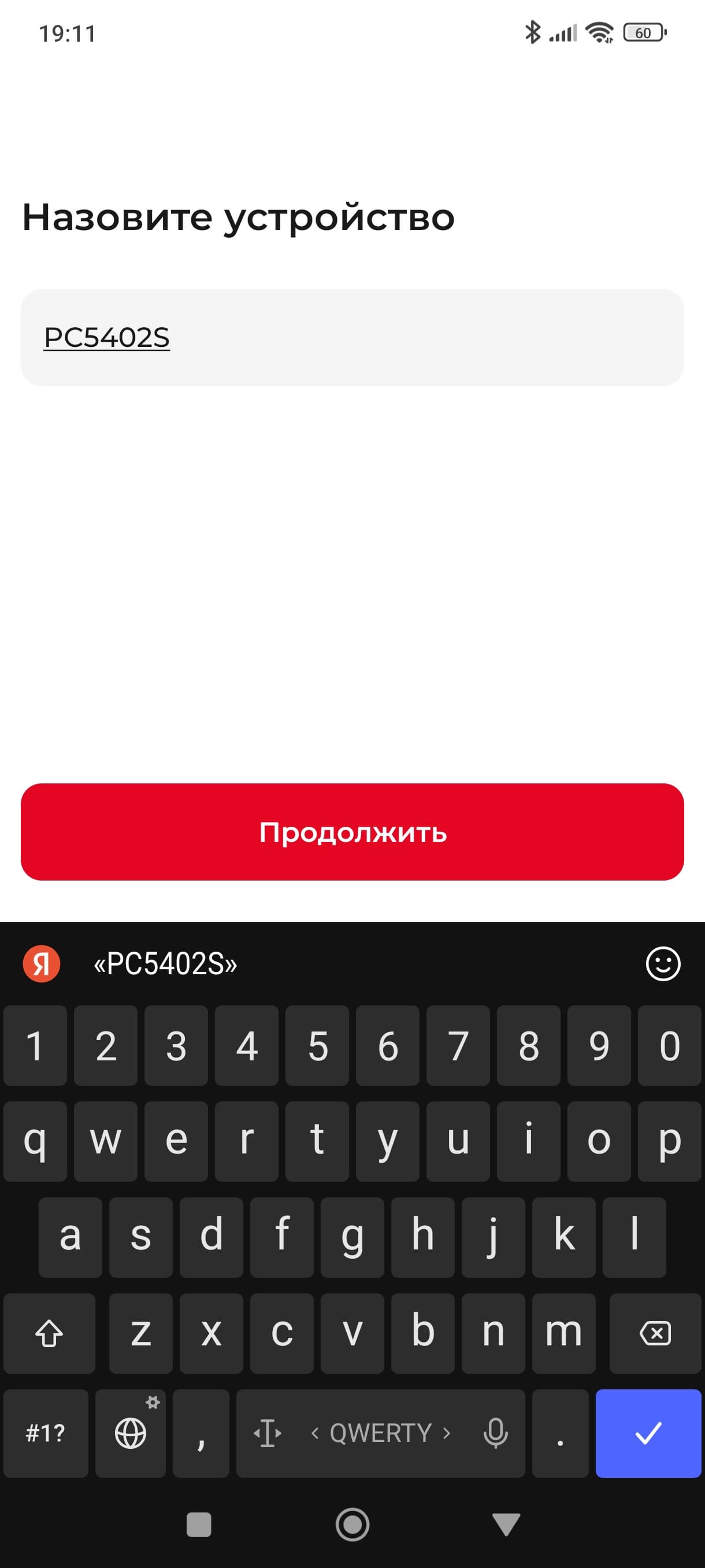Open the emoji picker on keyboard
The height and width of the screenshot is (1568, 705).
coord(662,964)
